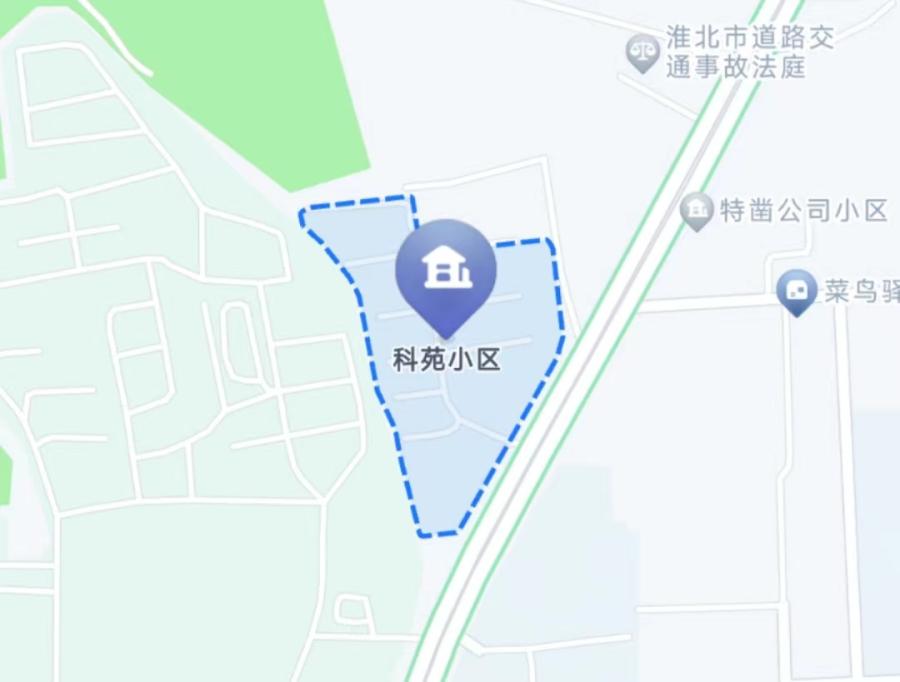Select the 特凿公司小区 marker
The width and height of the screenshot is (900, 682).
(696, 211)
